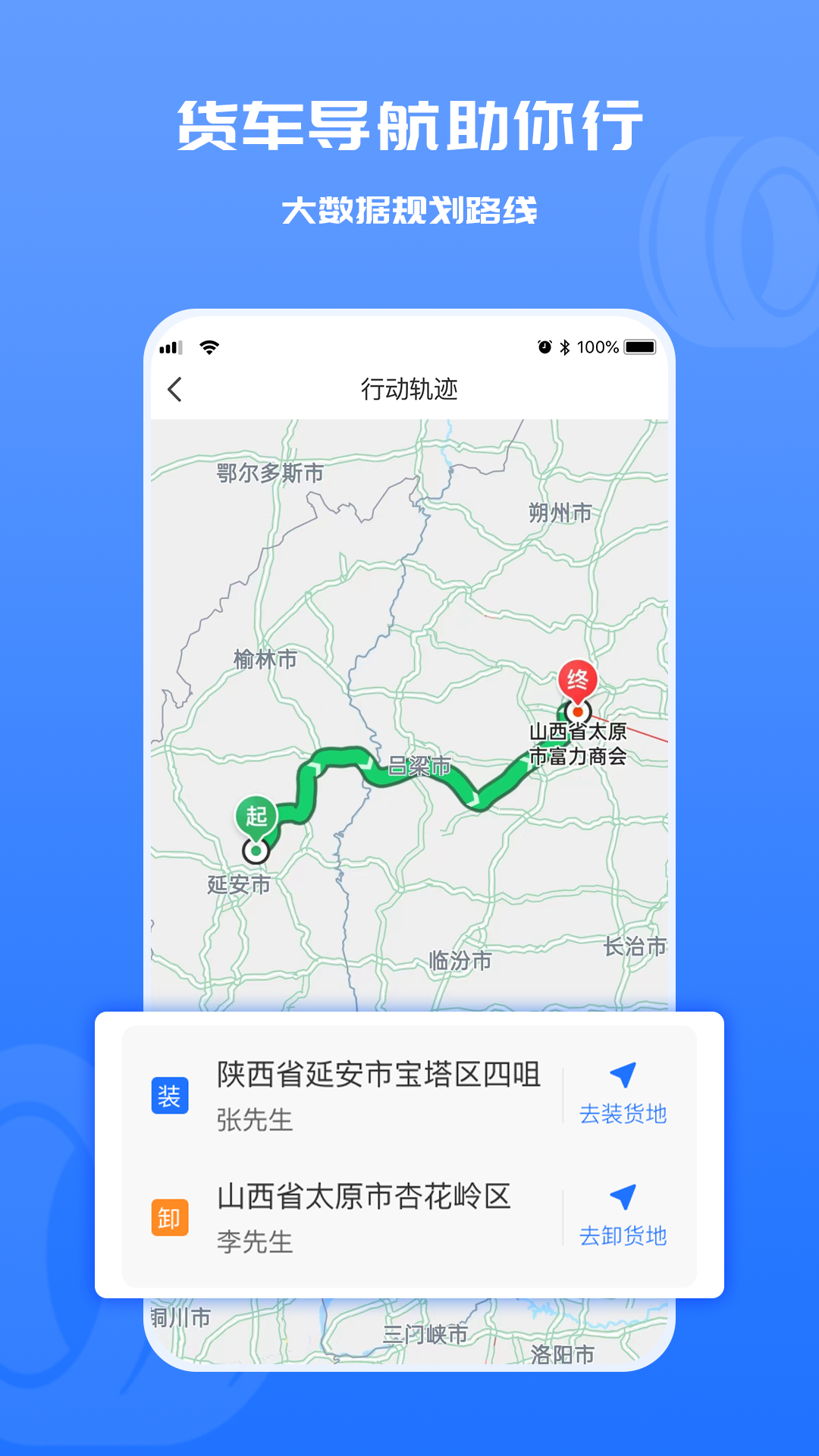Tap the blue 装 loading badge
The image size is (819, 1456).
click(168, 1095)
